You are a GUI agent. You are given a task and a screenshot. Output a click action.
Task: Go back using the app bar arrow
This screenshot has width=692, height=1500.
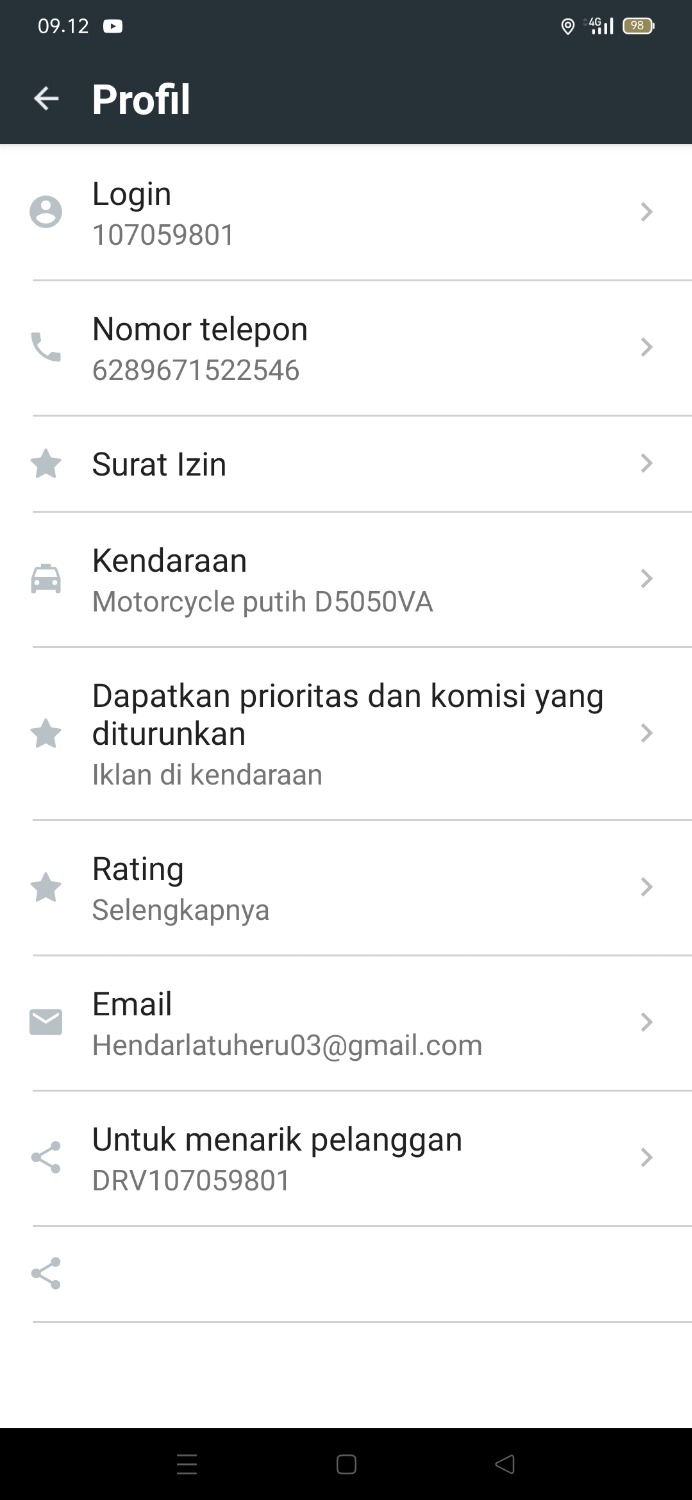(46, 98)
